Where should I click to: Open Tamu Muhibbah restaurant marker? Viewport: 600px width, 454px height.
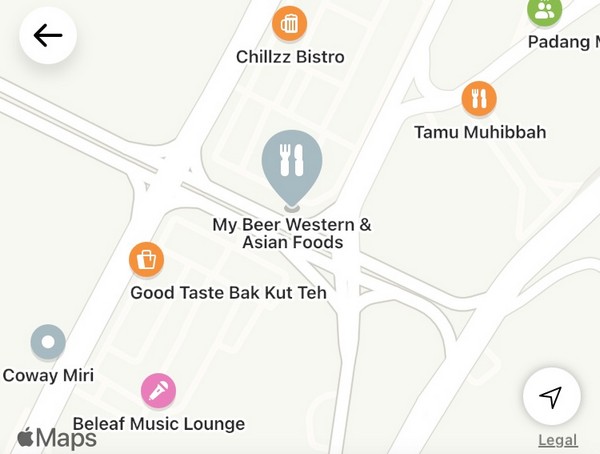[x=479, y=98]
